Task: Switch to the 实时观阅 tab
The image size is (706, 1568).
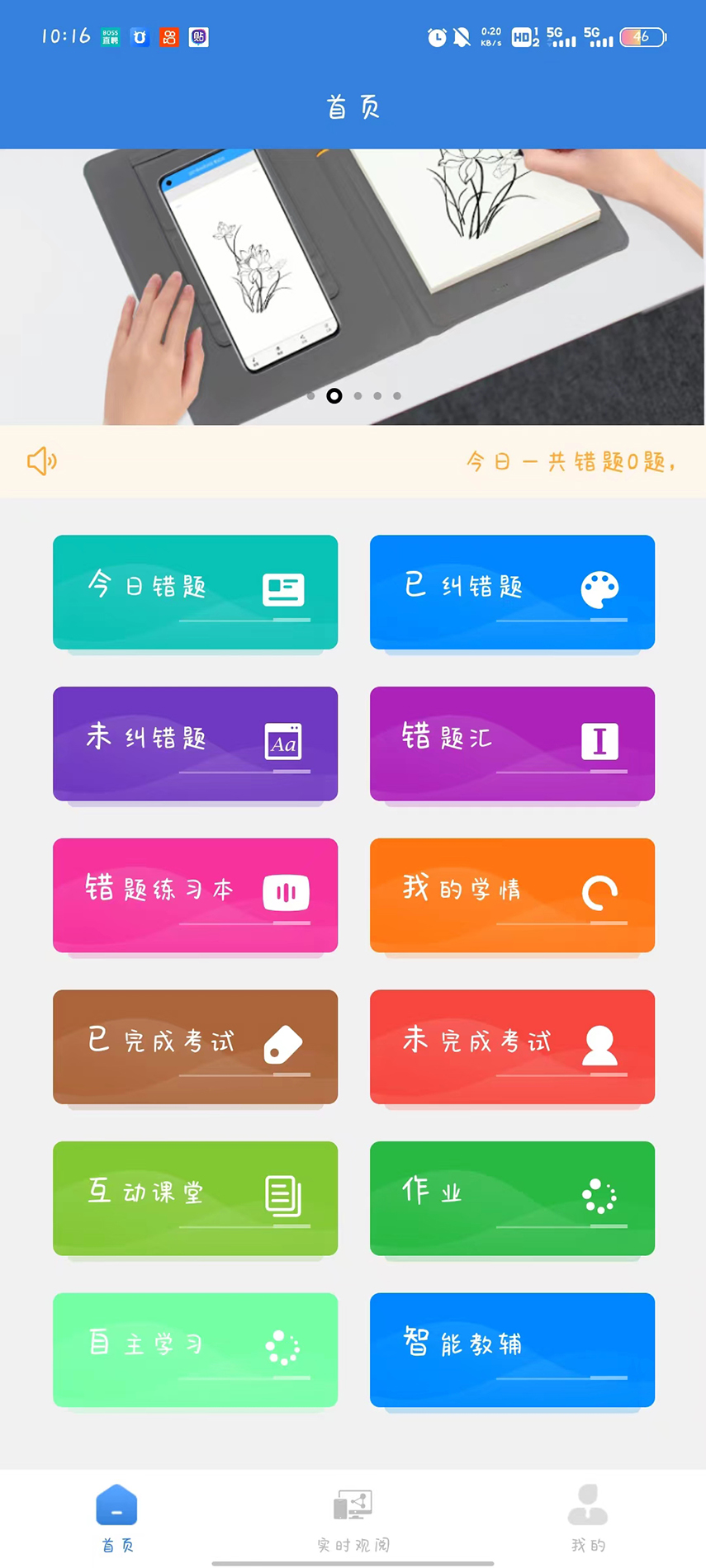Action: point(353,1518)
